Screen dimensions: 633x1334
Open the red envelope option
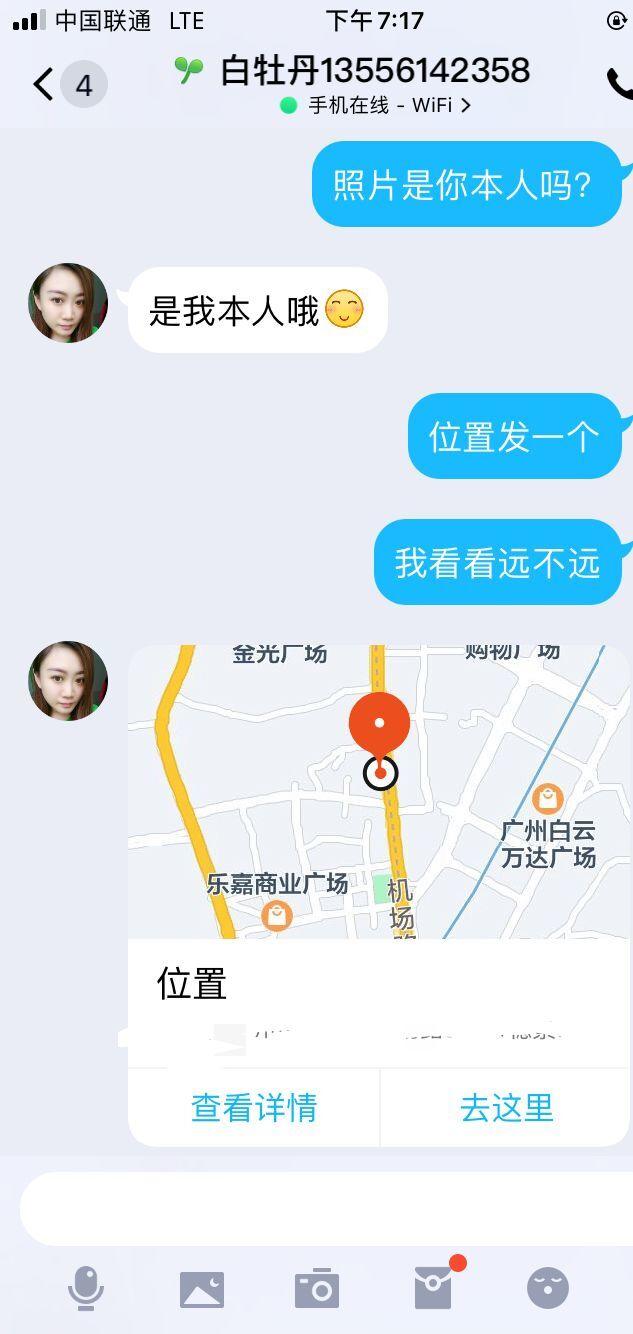click(434, 1287)
